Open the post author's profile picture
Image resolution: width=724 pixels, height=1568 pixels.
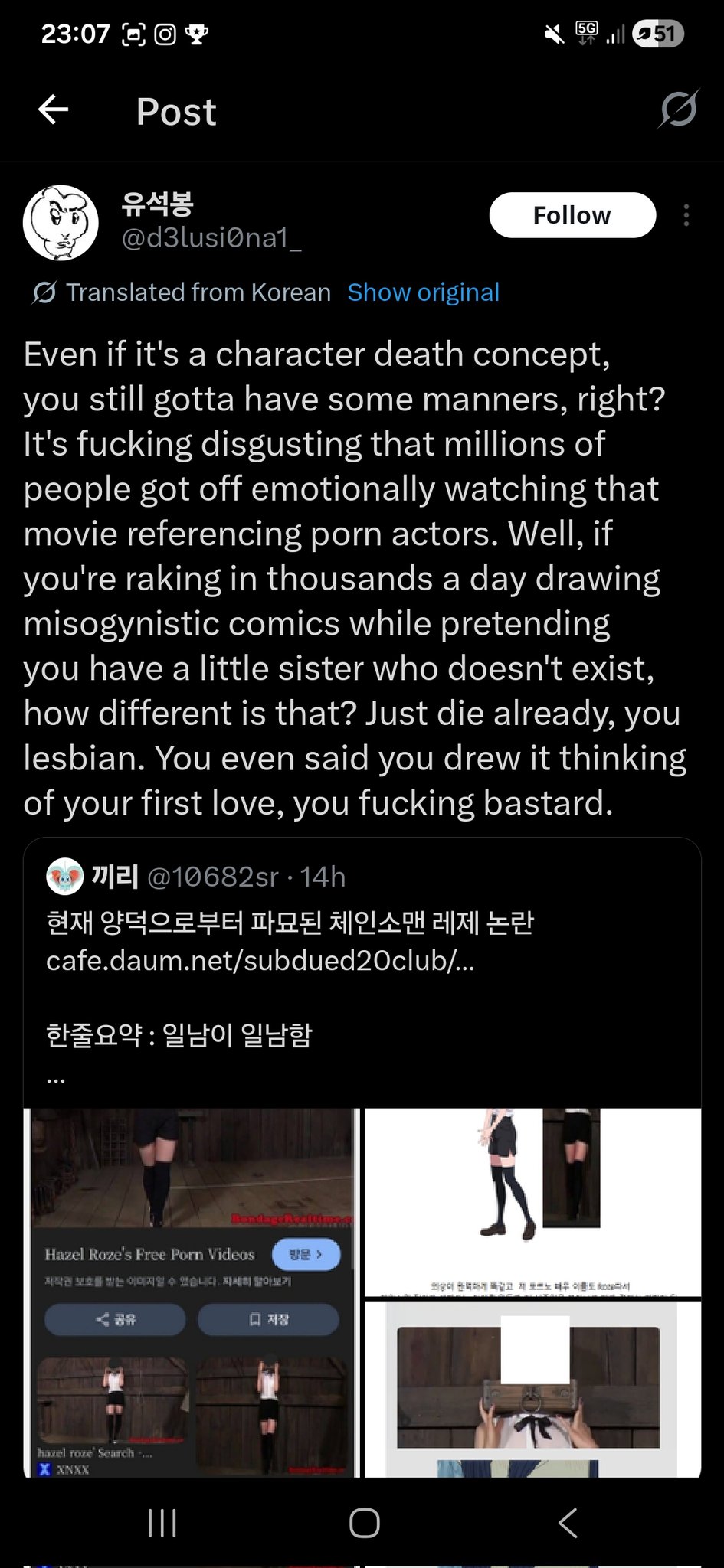click(61, 222)
